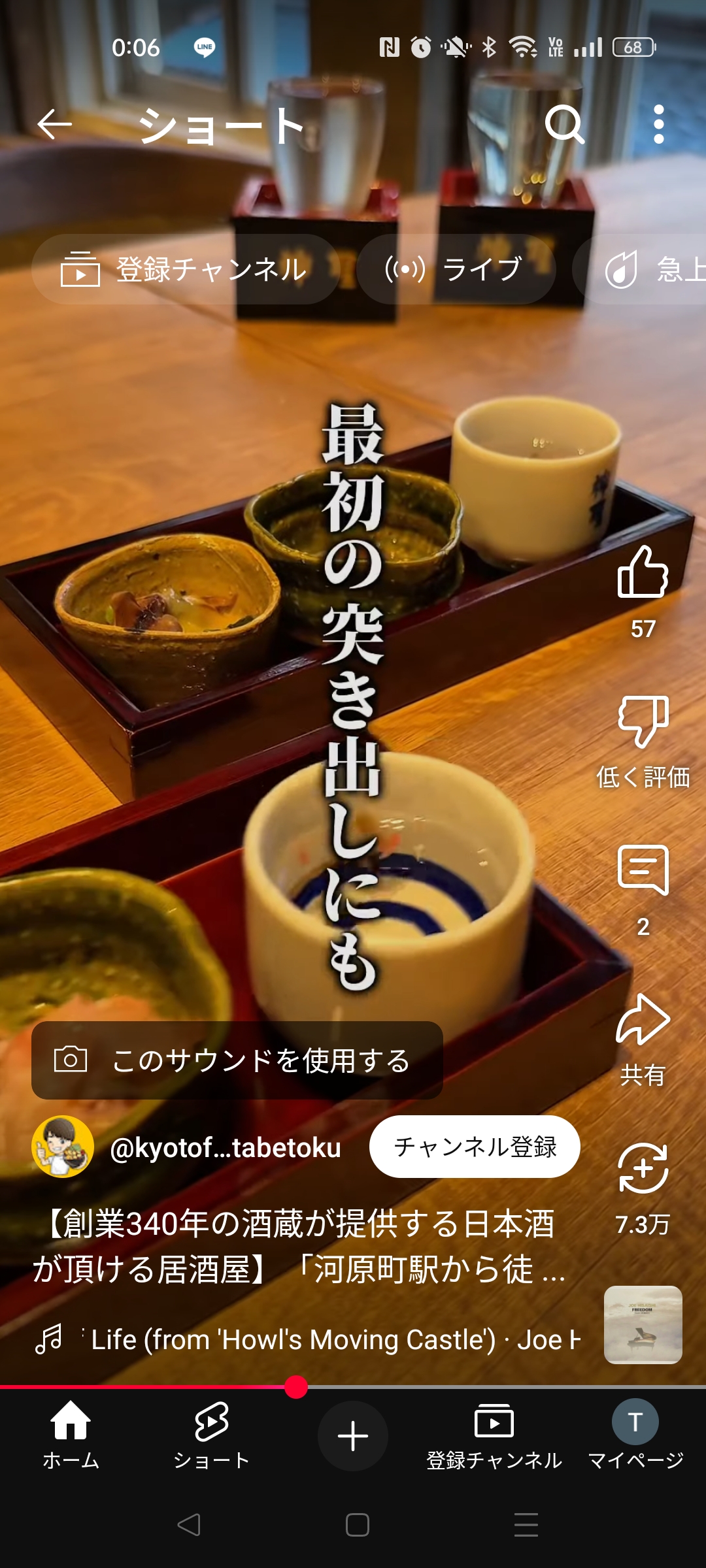Viewport: 706px width, 1568px height.
Task: Share this Short with 共有
Action: 643,1019
